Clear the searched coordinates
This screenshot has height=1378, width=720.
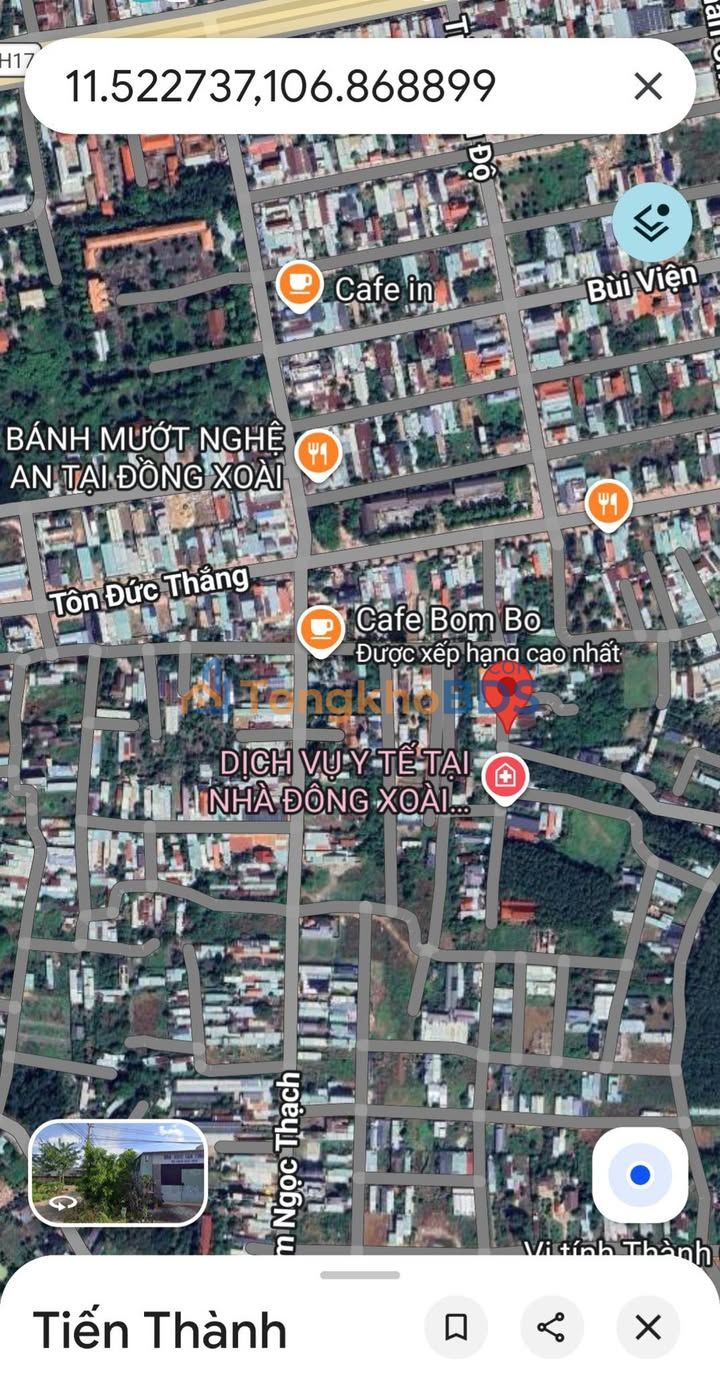[x=648, y=86]
